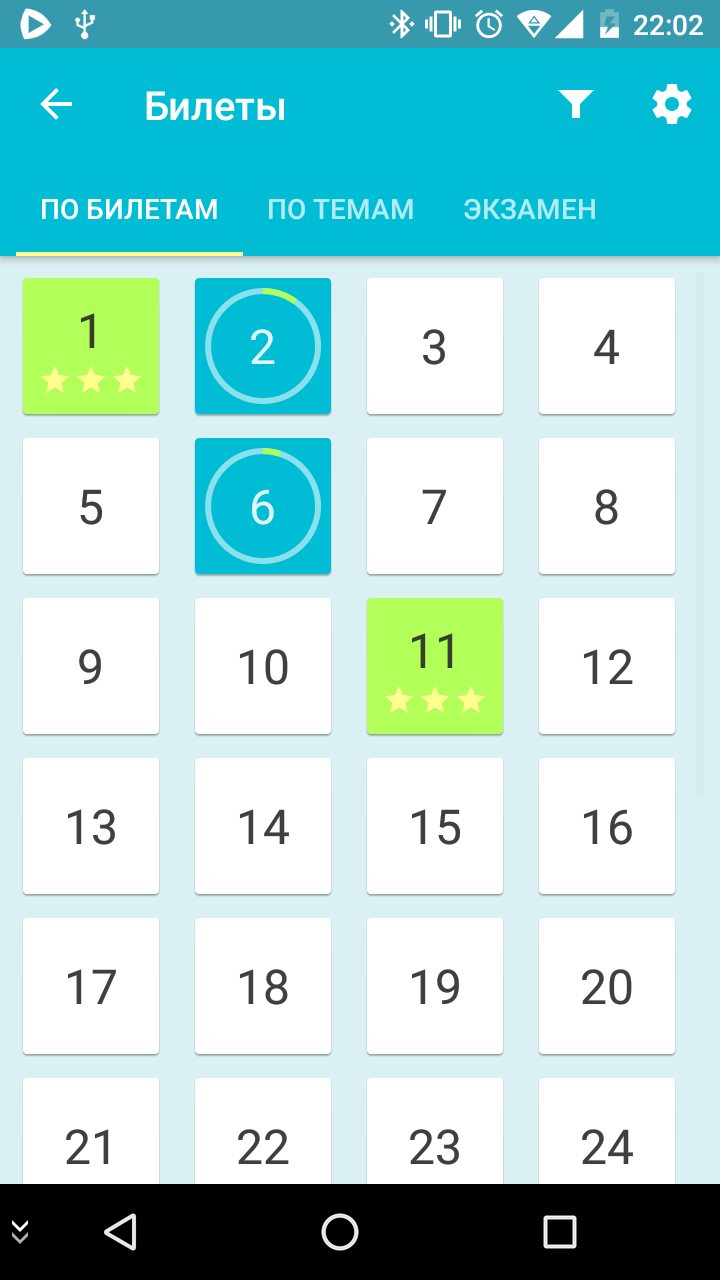
Task: Select the ПО БИЛЕТАМ tab
Action: click(x=129, y=209)
